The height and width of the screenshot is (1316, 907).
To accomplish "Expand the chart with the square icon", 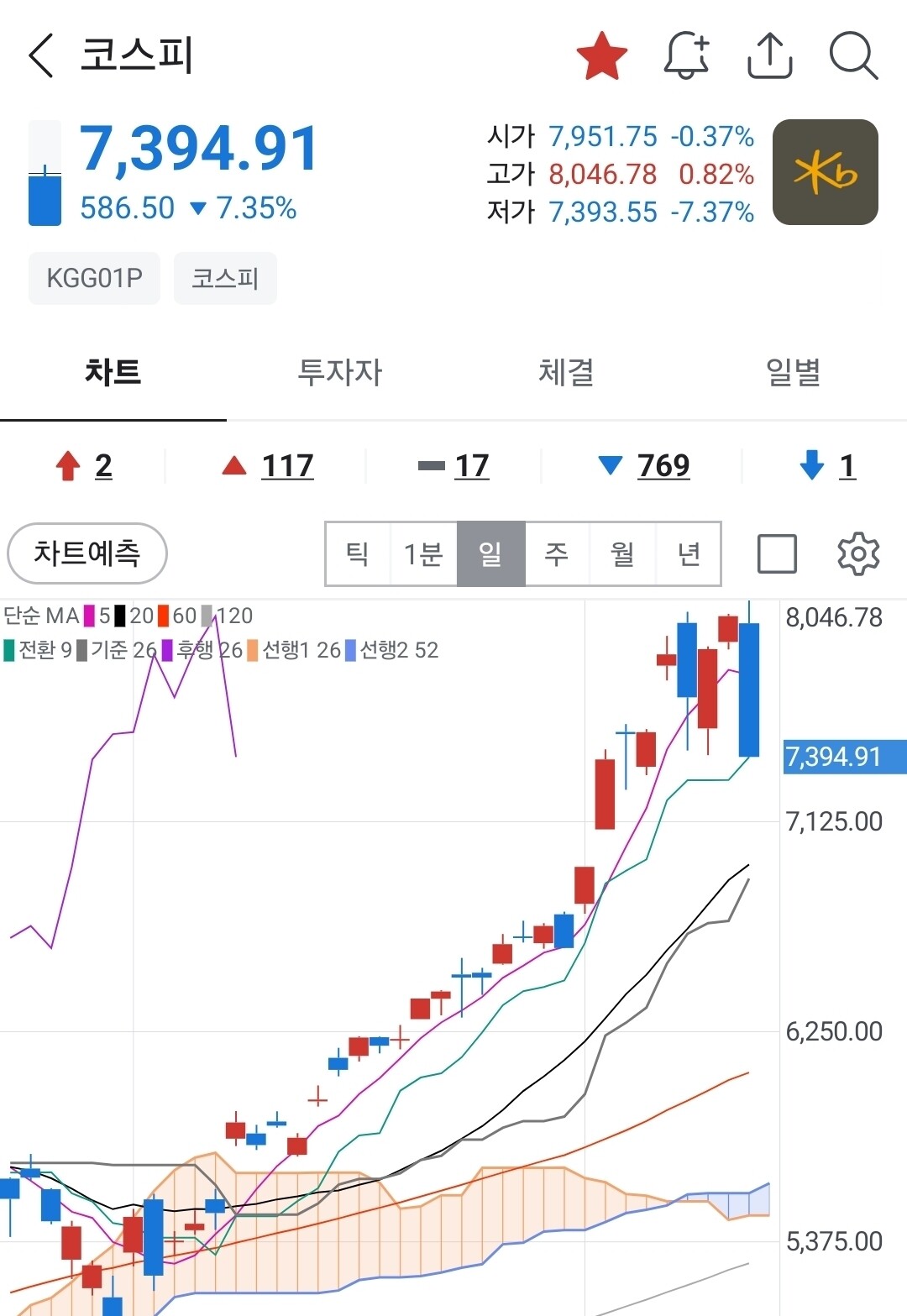I will point(777,553).
